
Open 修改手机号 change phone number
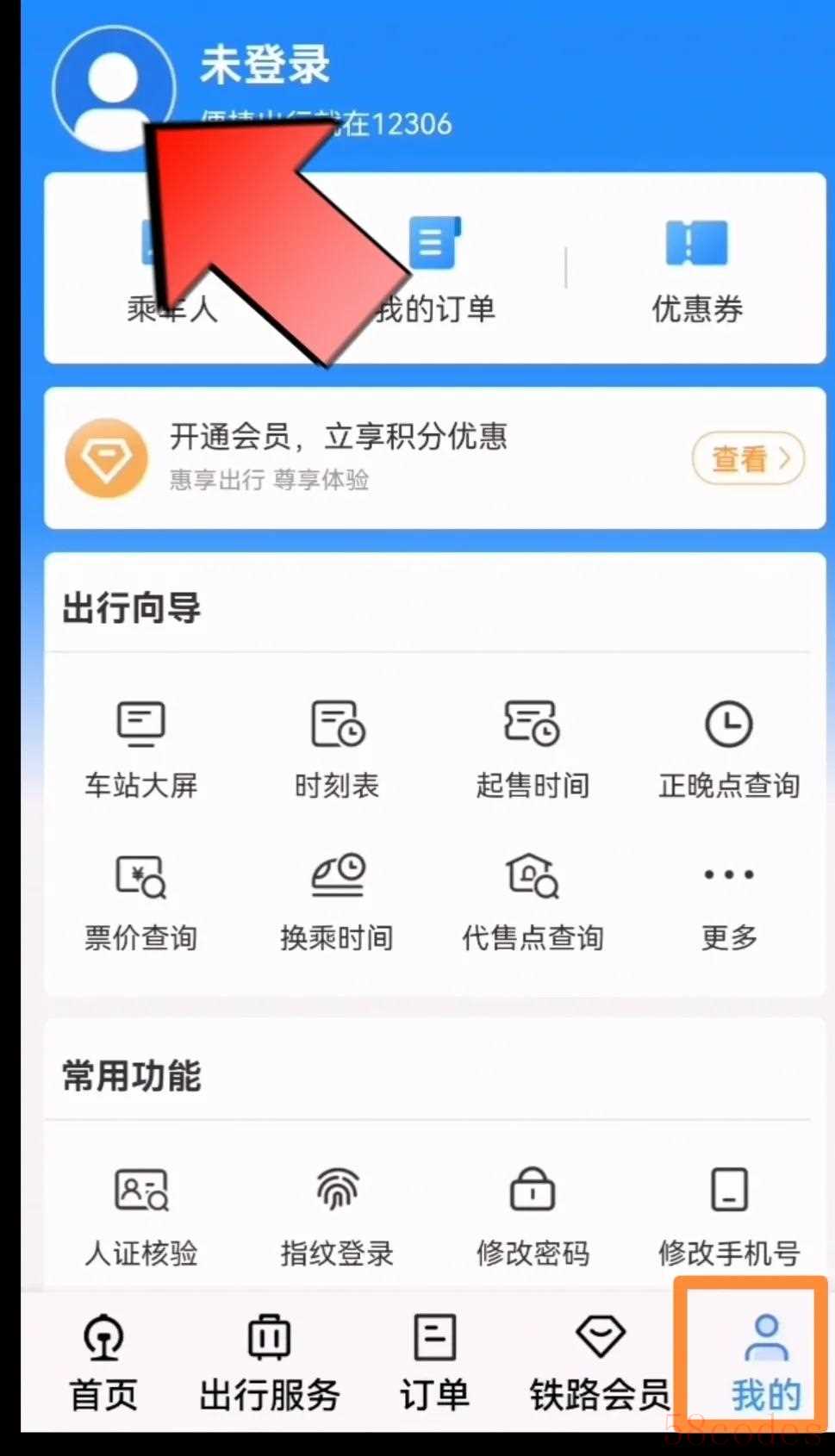(729, 1215)
